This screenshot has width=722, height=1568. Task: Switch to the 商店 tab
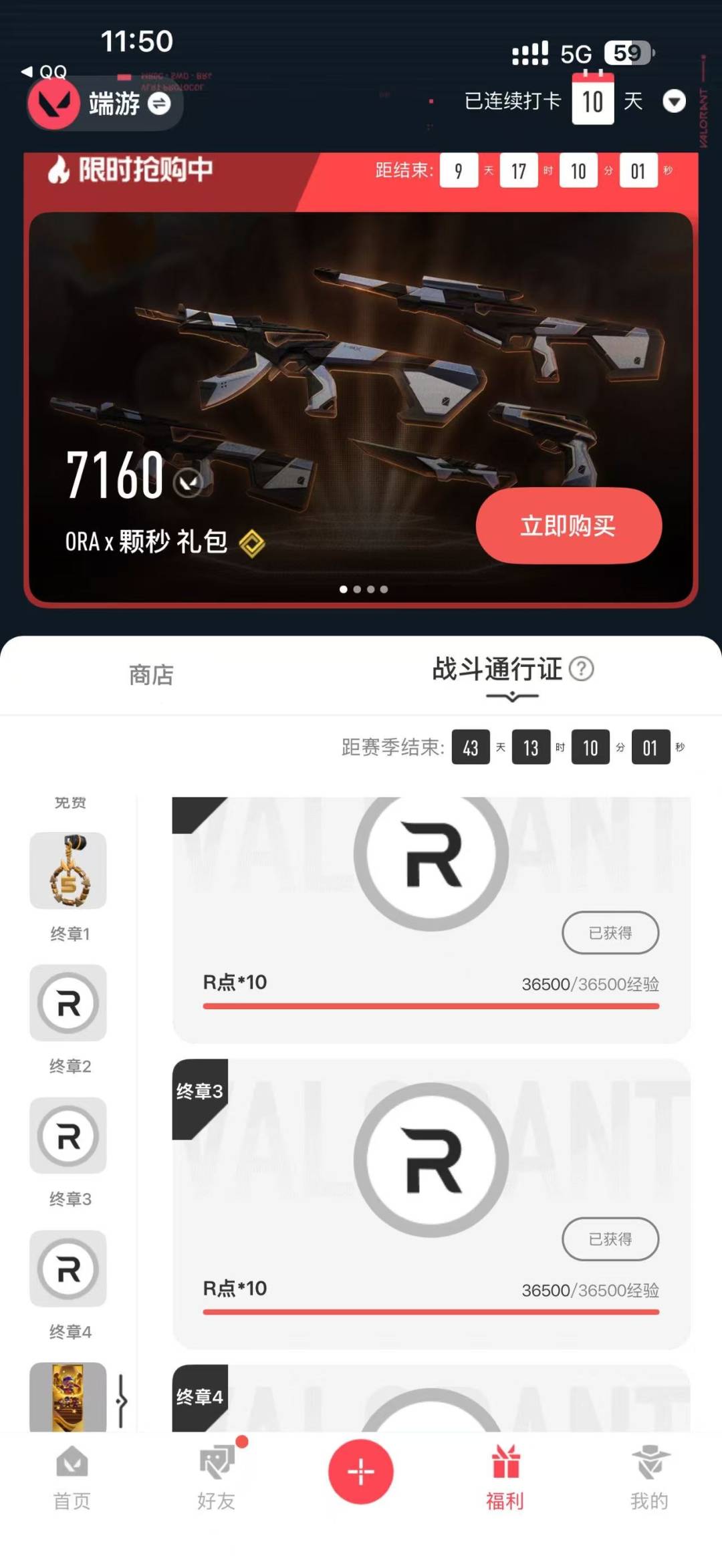[152, 676]
